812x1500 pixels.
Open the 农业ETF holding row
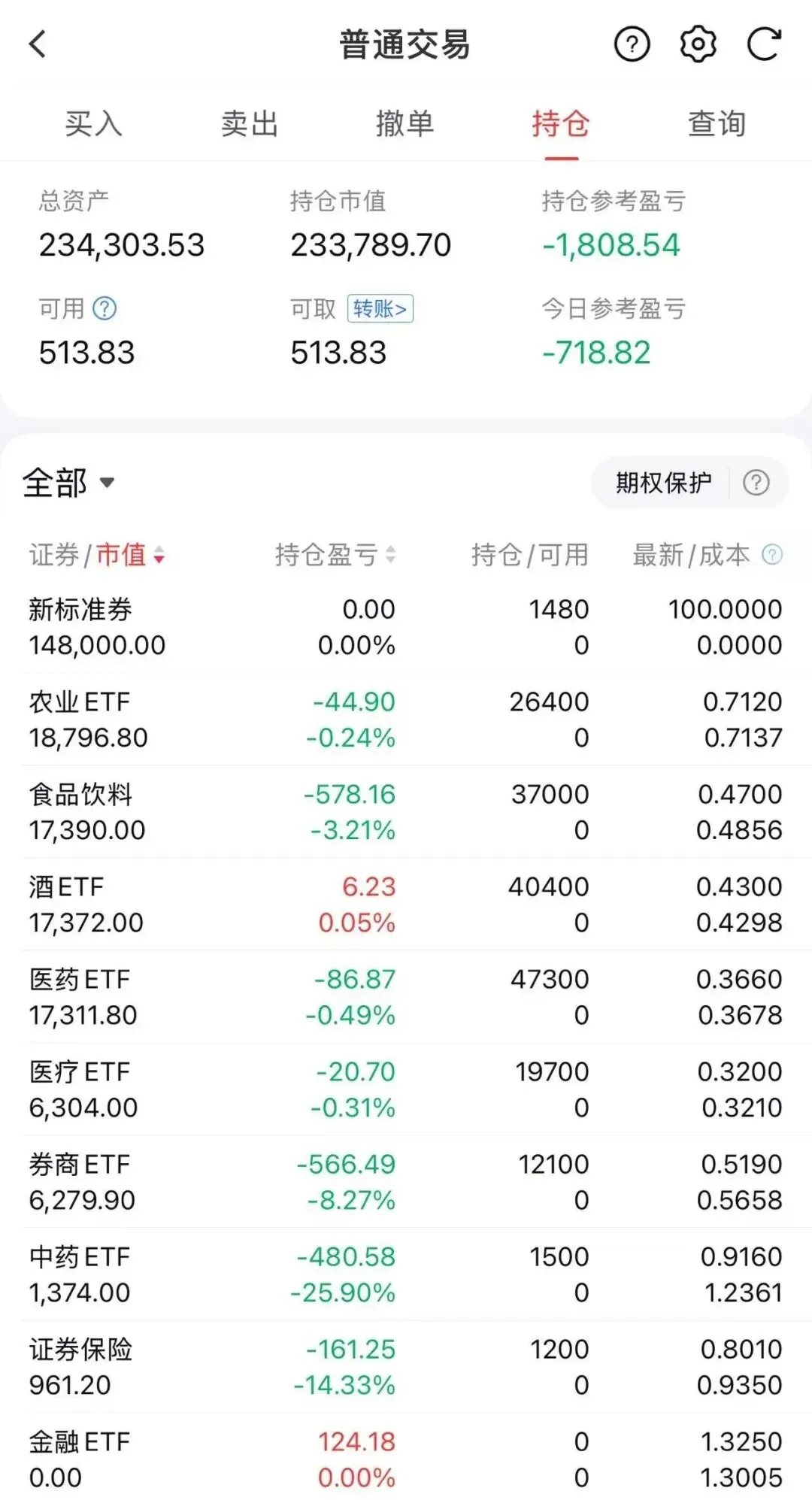click(406, 720)
